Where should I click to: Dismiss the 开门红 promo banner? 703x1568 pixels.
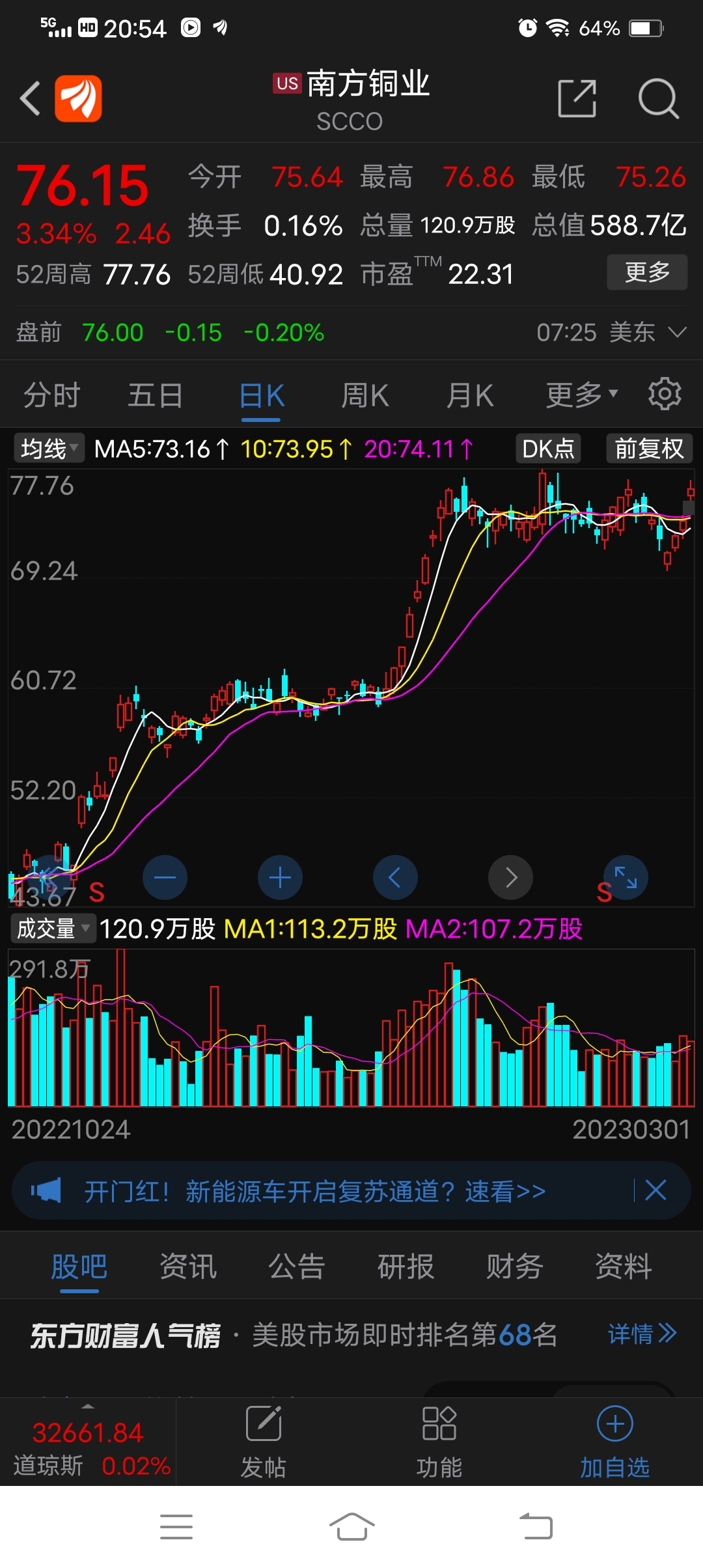[x=655, y=1190]
